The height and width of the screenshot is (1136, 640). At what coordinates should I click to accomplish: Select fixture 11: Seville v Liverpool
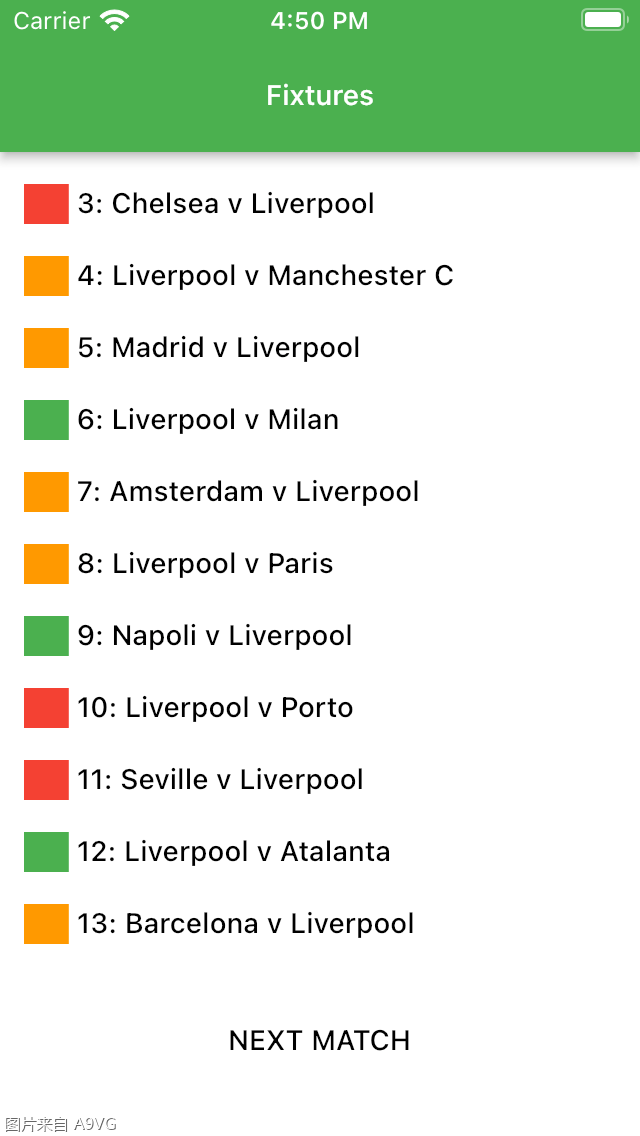220,780
